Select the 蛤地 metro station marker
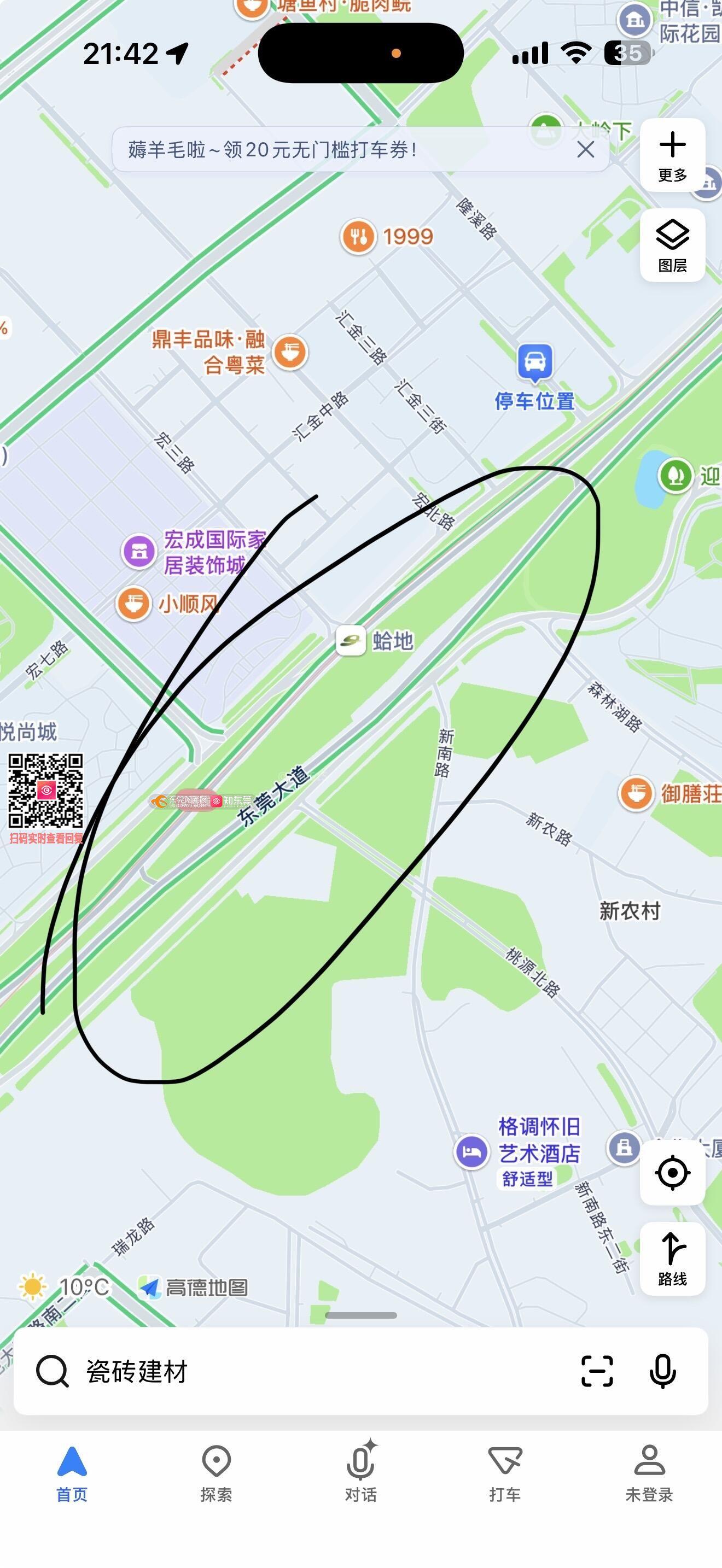Screen dimensions: 722x1568 coord(351,640)
